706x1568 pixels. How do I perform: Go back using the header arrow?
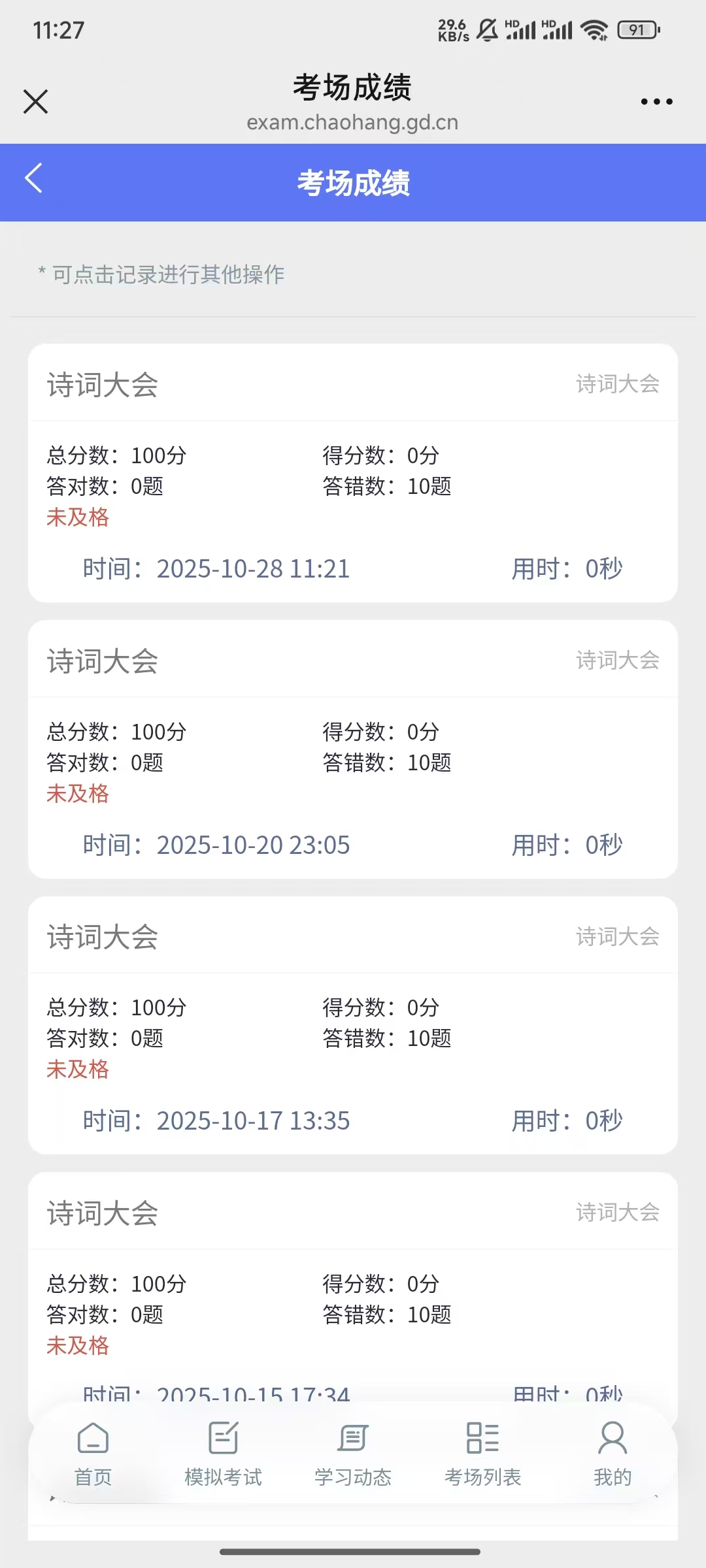(x=34, y=178)
